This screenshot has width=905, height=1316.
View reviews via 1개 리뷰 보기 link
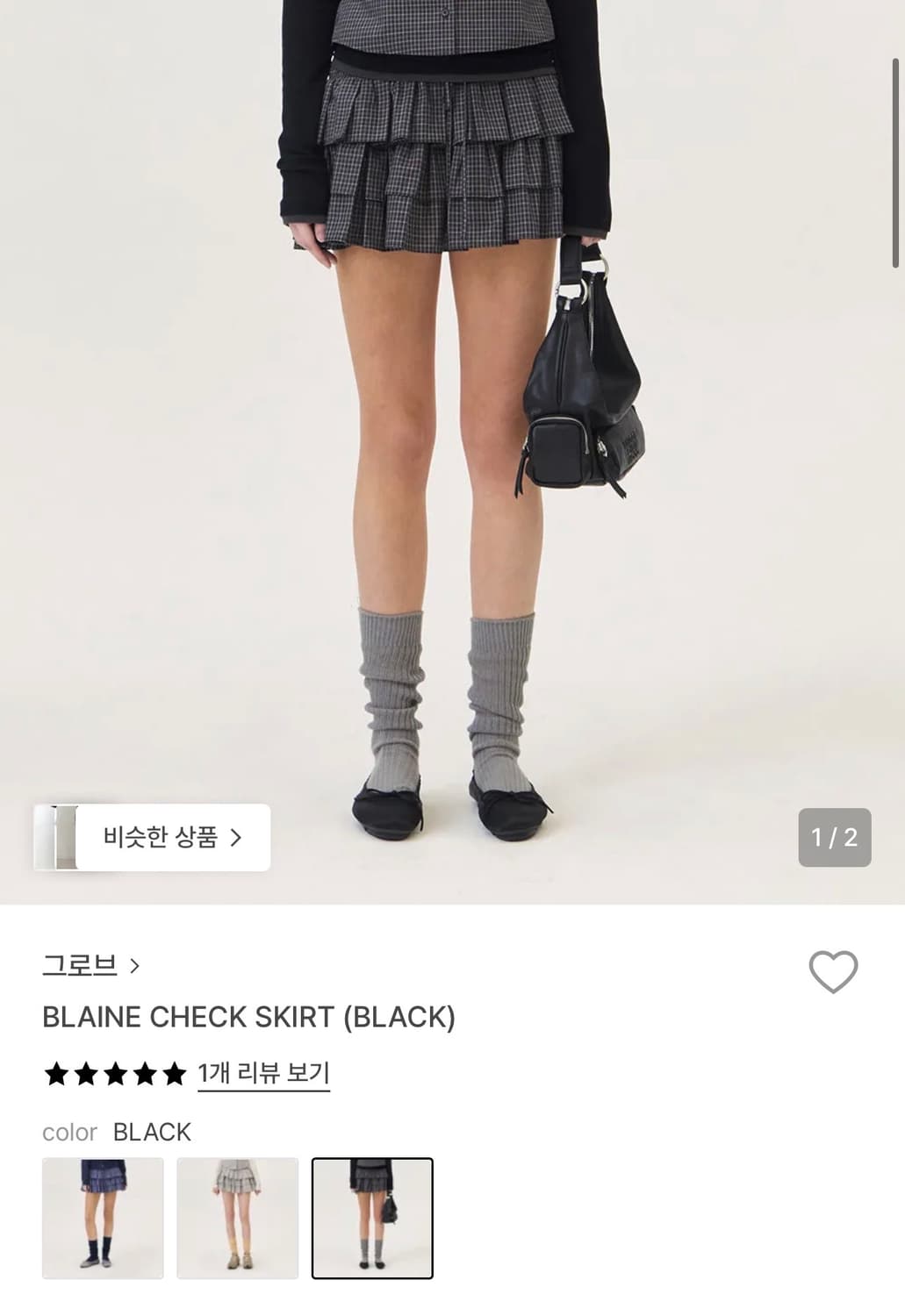264,1073
